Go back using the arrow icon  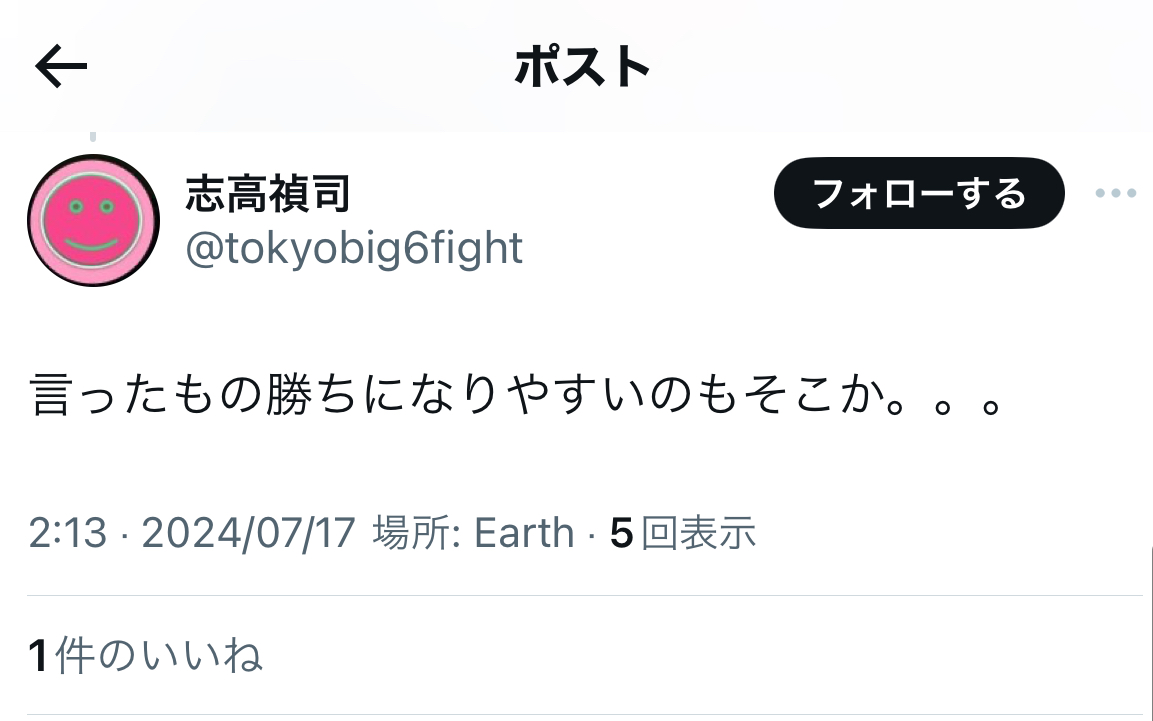click(x=61, y=68)
